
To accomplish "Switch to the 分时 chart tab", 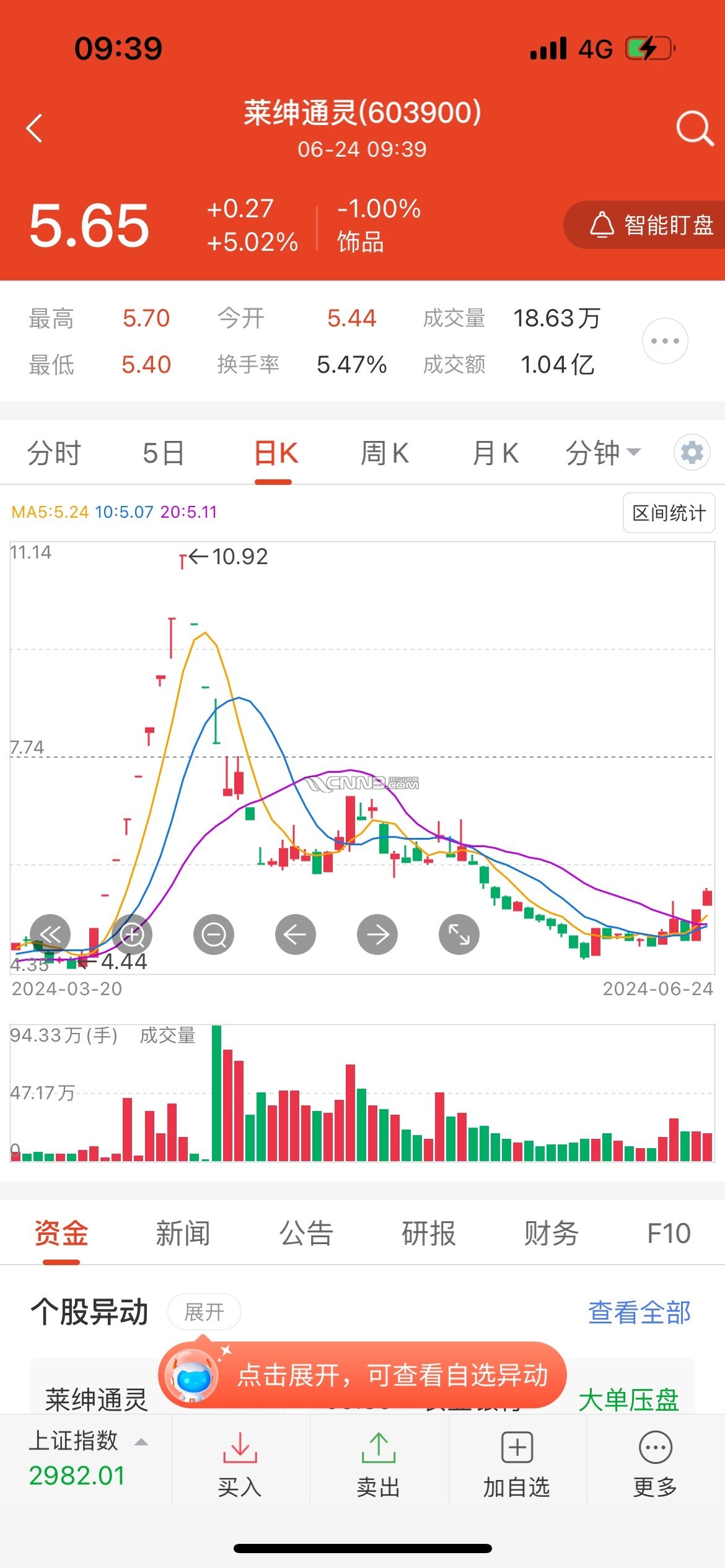I will tap(54, 453).
